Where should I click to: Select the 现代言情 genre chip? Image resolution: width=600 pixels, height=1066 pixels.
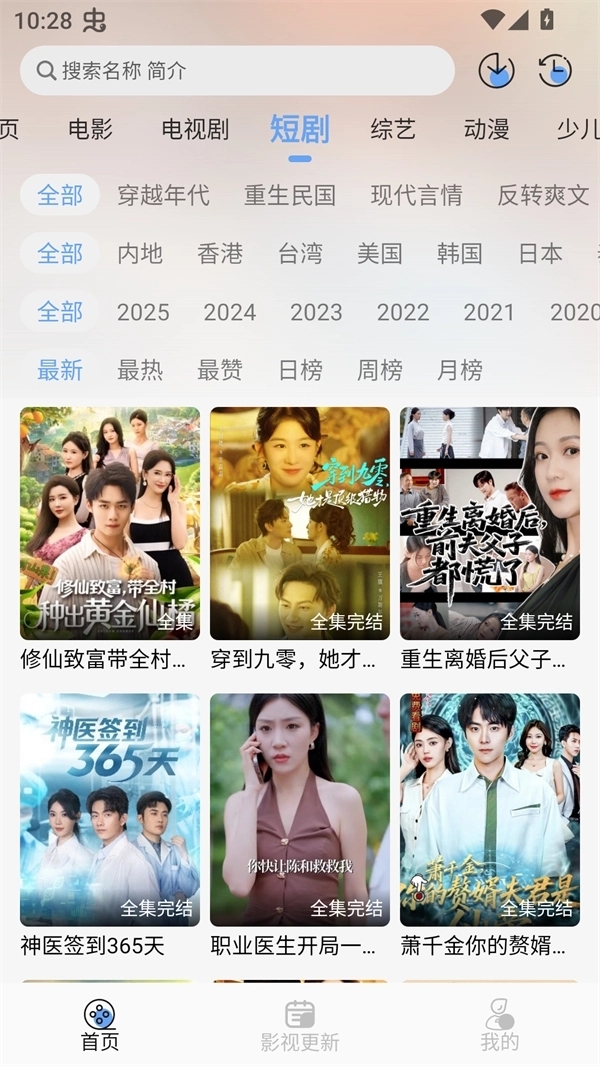tap(416, 195)
